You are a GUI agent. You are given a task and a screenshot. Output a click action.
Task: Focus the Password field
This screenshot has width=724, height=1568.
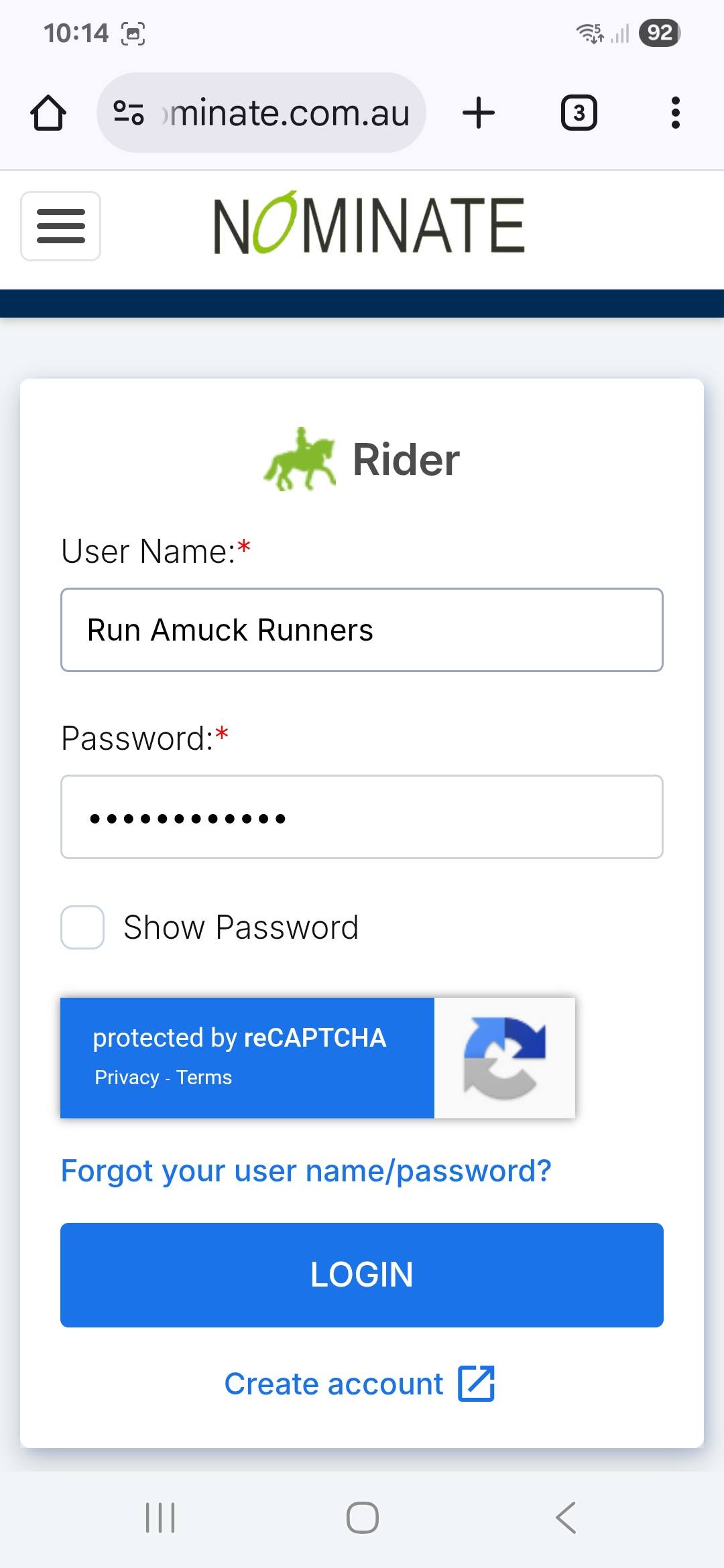[362, 817]
